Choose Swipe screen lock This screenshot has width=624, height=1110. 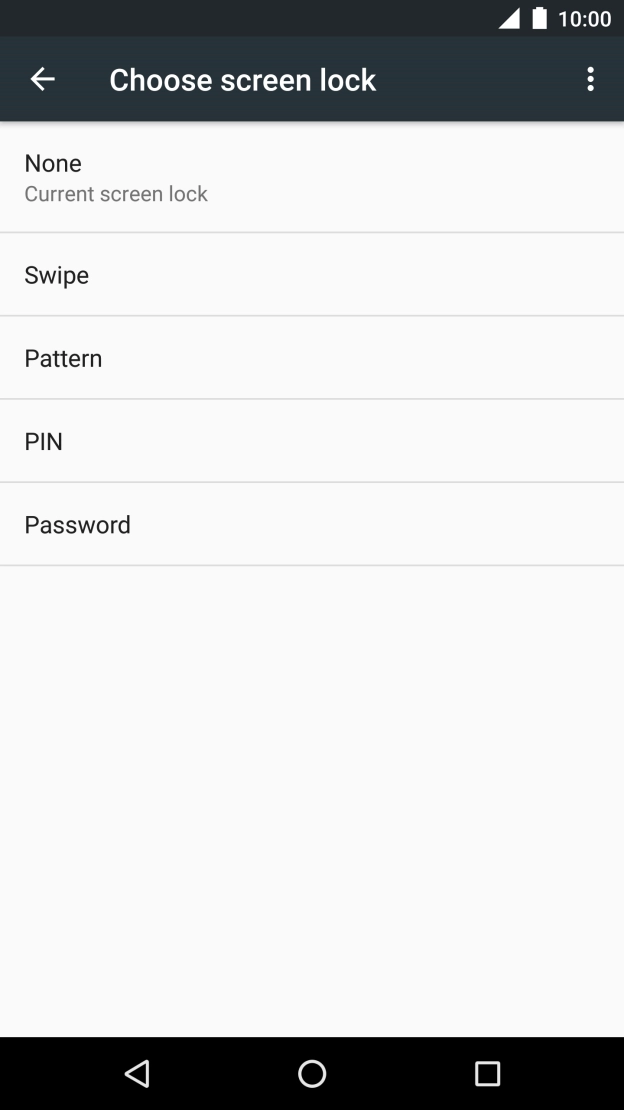[312, 275]
